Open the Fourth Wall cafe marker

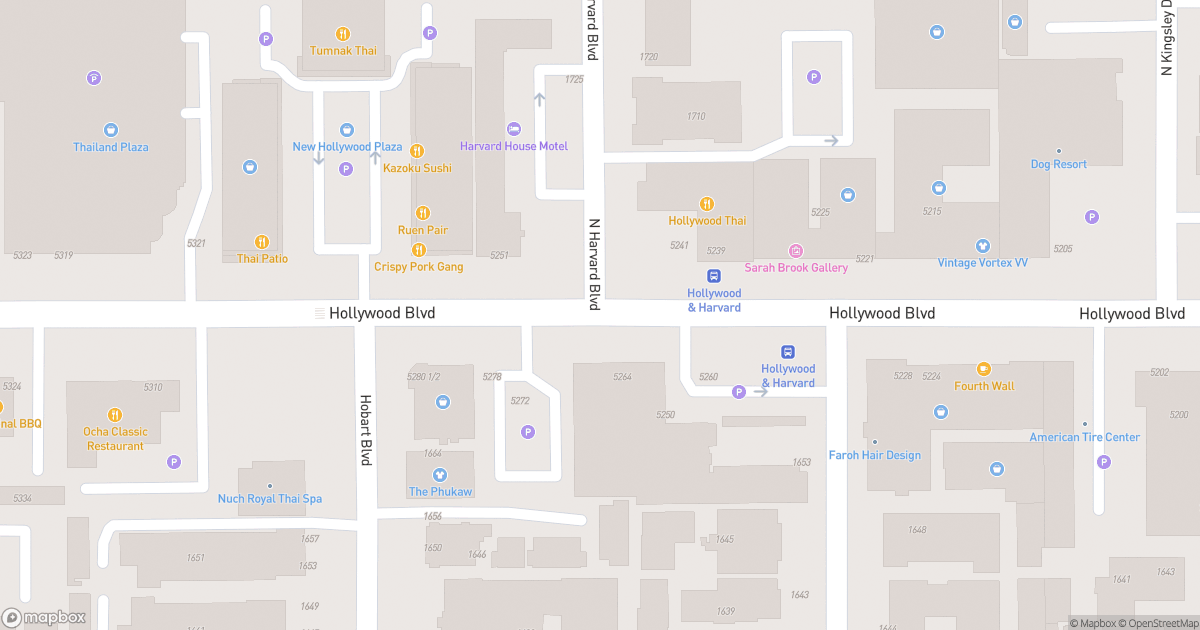(x=984, y=369)
